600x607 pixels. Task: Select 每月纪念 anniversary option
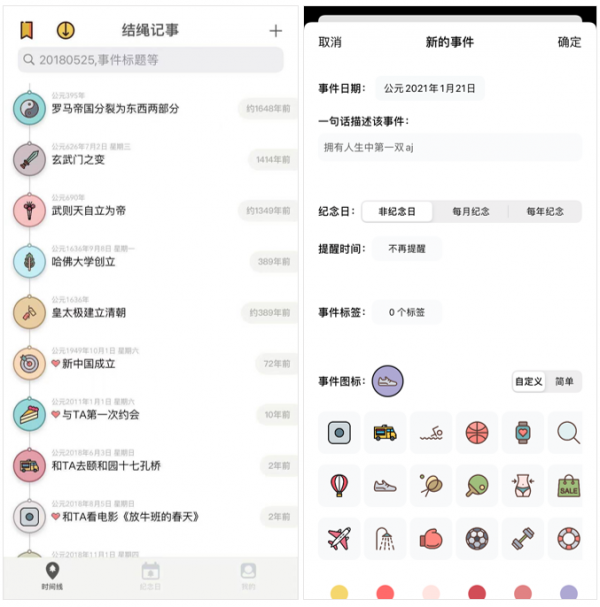pyautogui.click(x=470, y=212)
